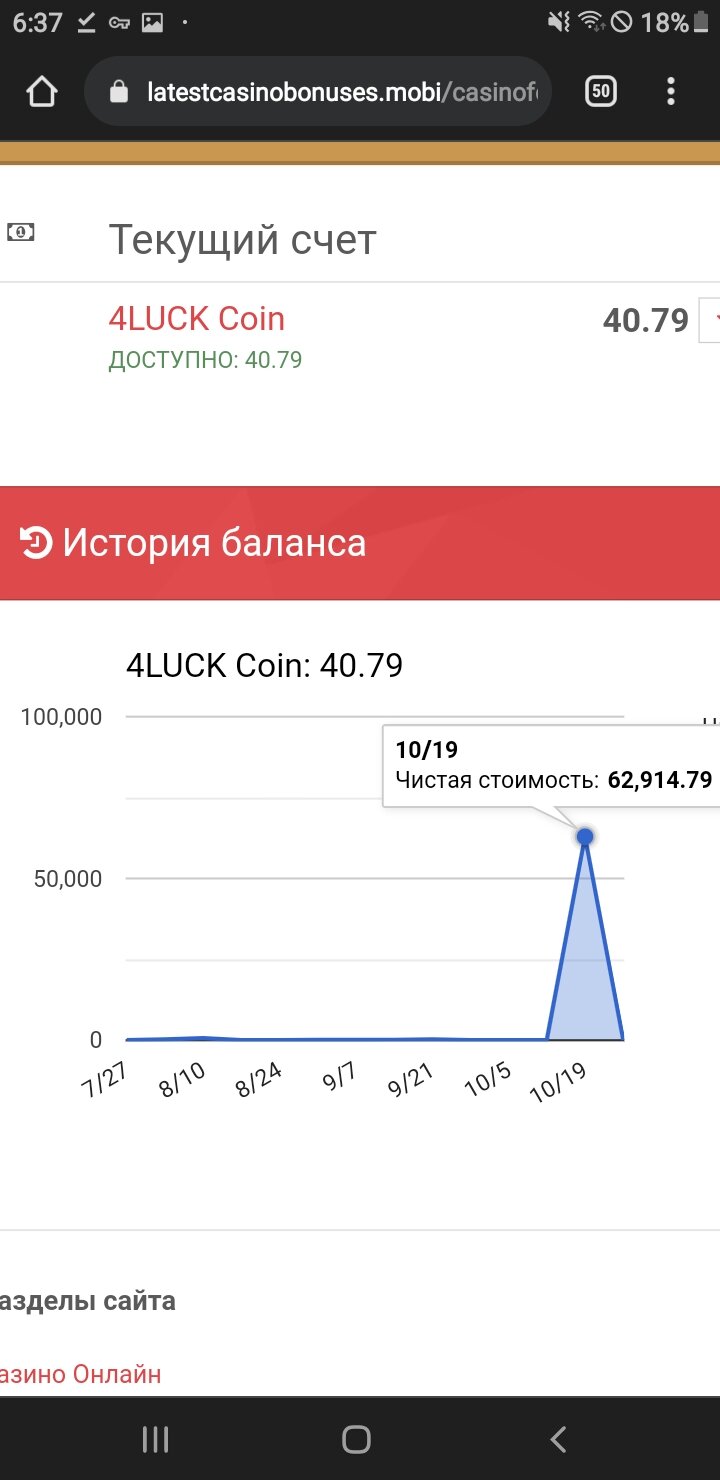
Task: Open recent apps from navigation bar
Action: (x=155, y=1439)
